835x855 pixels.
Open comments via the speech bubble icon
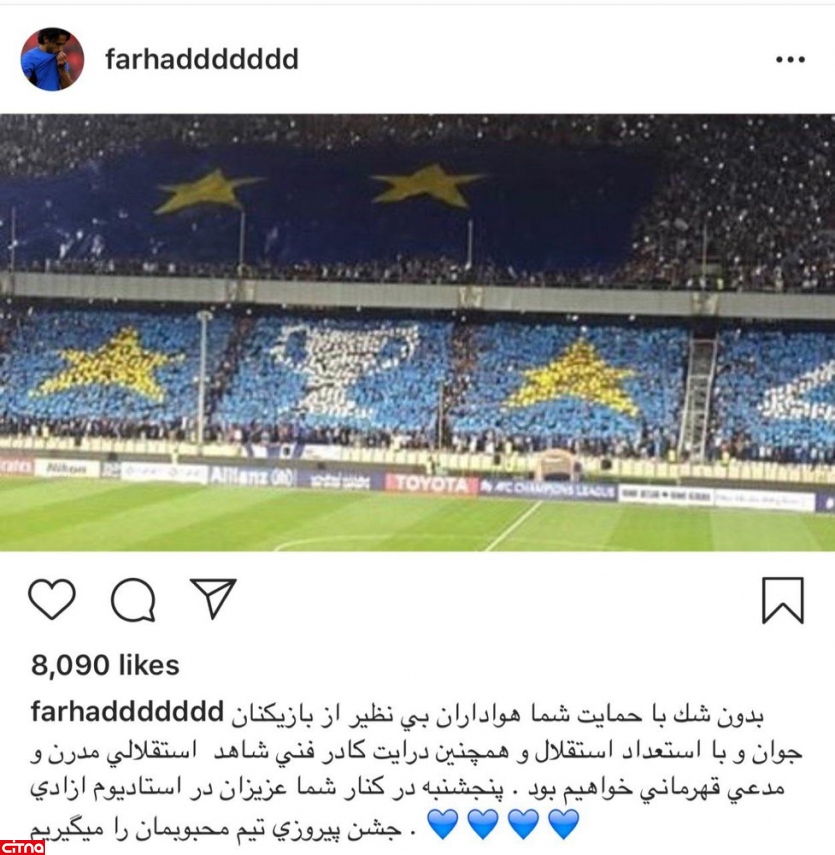(x=133, y=600)
